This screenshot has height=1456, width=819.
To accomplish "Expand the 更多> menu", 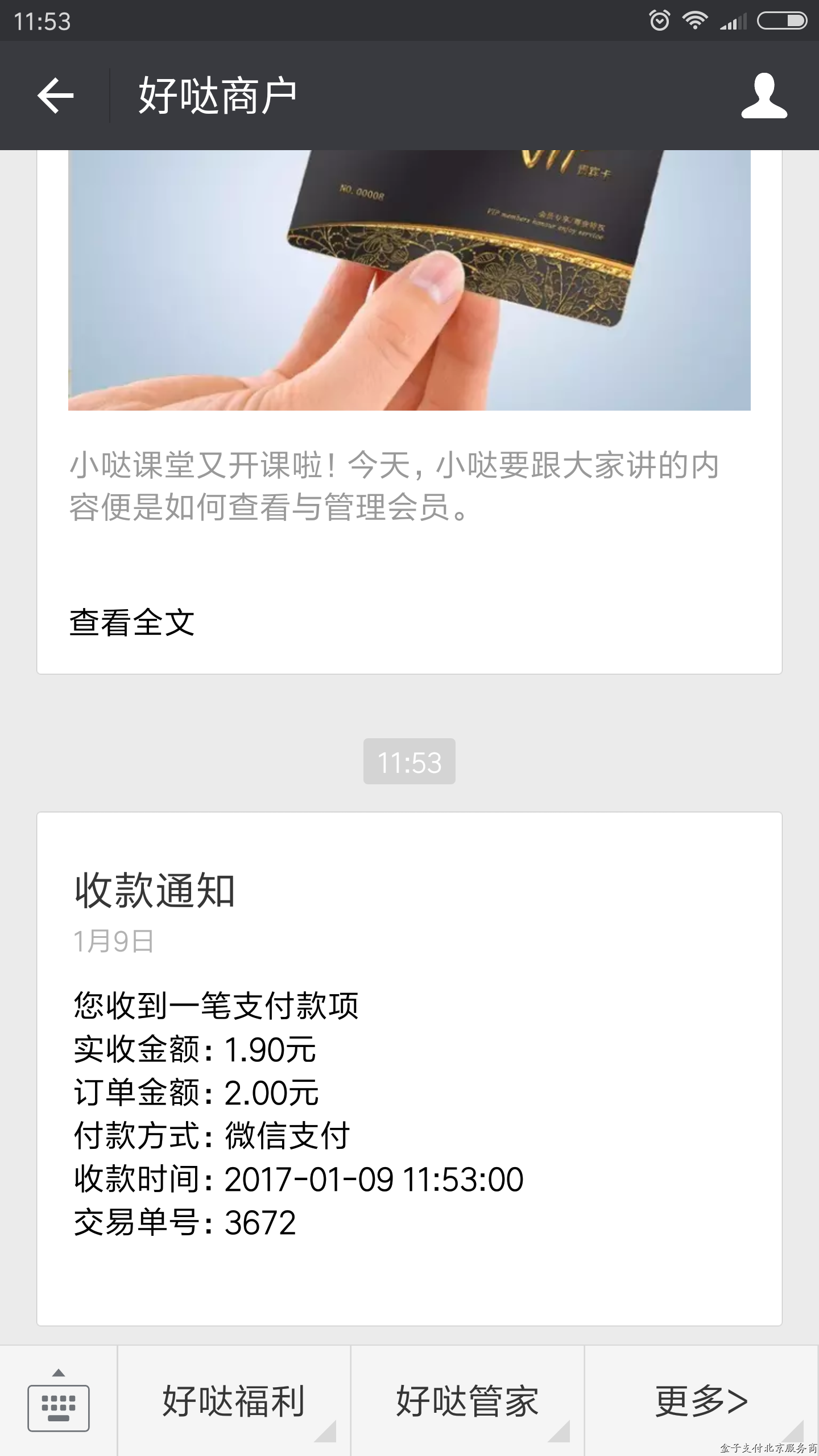I will coord(701,1401).
